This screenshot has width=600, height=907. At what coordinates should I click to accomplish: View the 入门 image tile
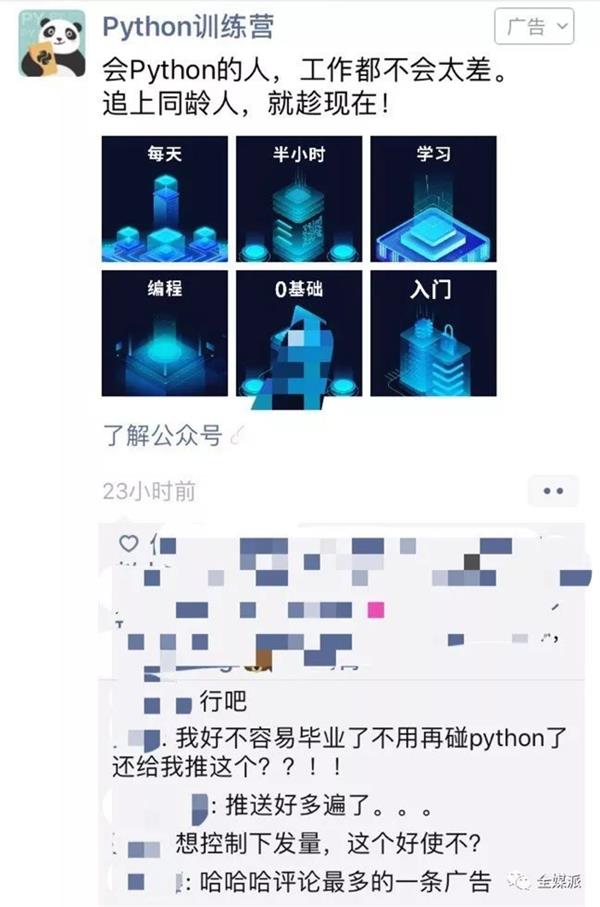[x=433, y=333]
